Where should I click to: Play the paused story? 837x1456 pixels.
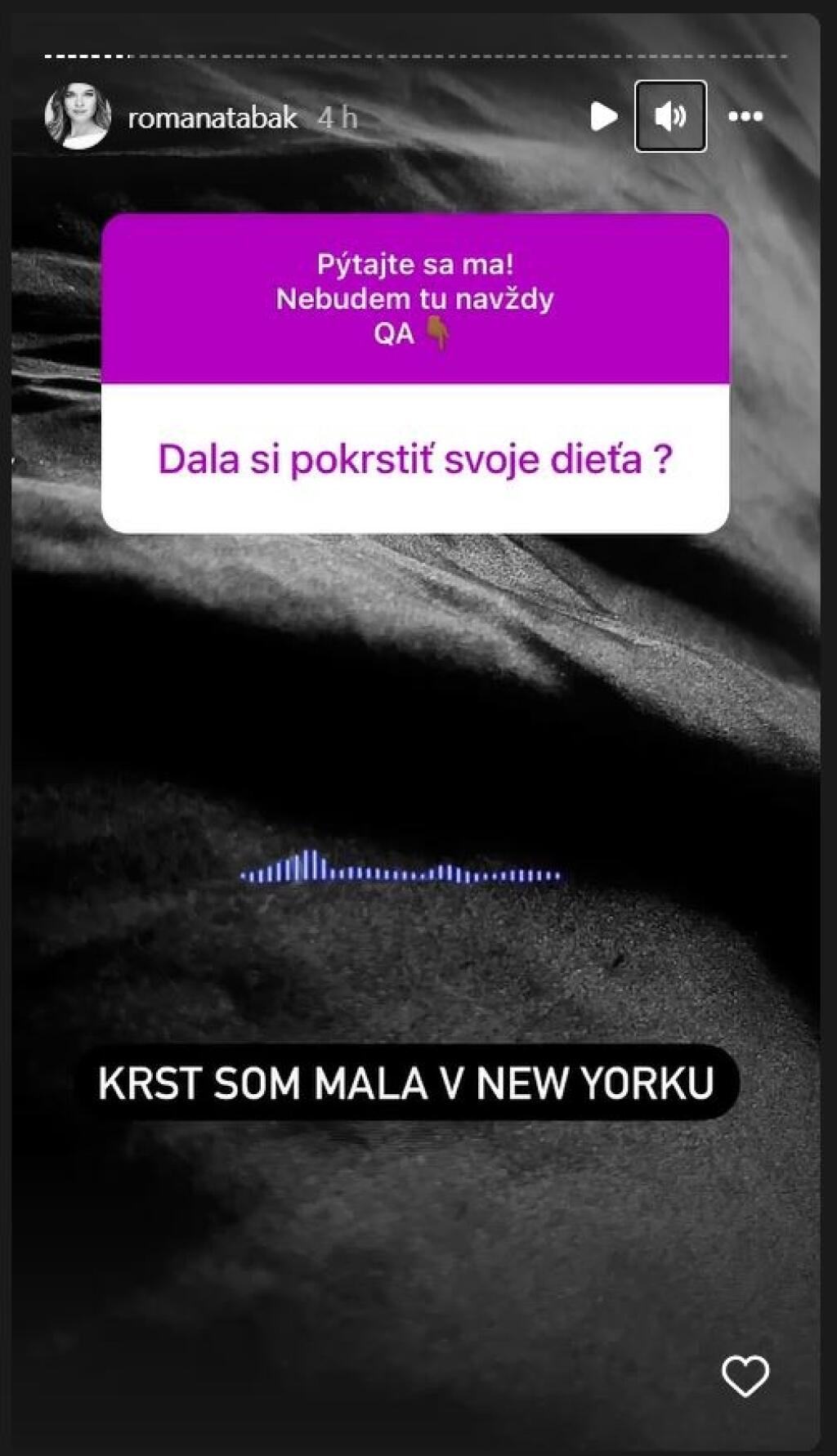point(603,117)
